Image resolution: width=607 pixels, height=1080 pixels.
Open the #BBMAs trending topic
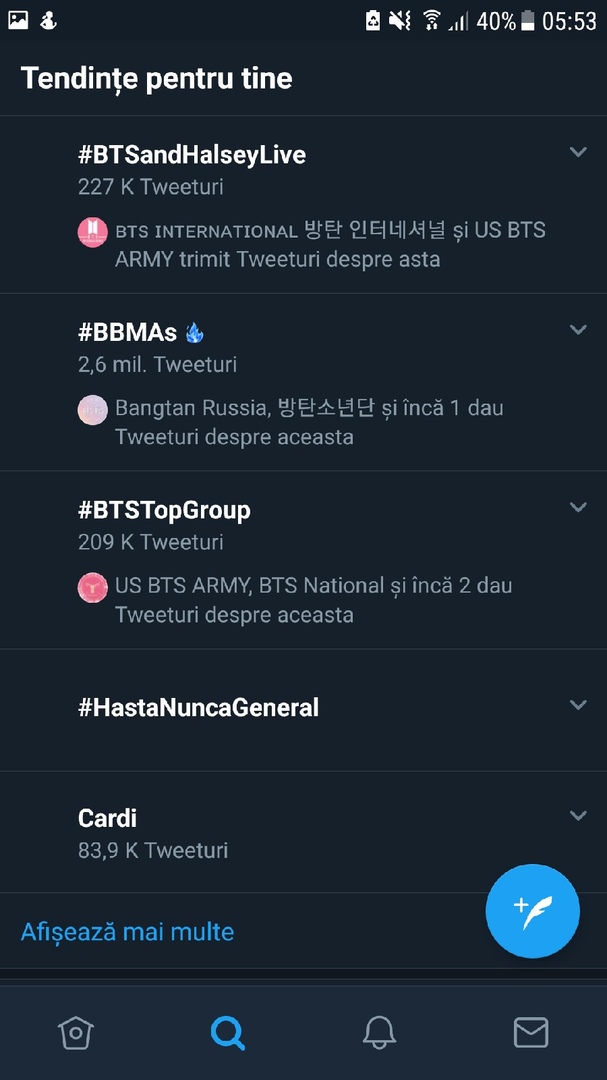tap(127, 333)
